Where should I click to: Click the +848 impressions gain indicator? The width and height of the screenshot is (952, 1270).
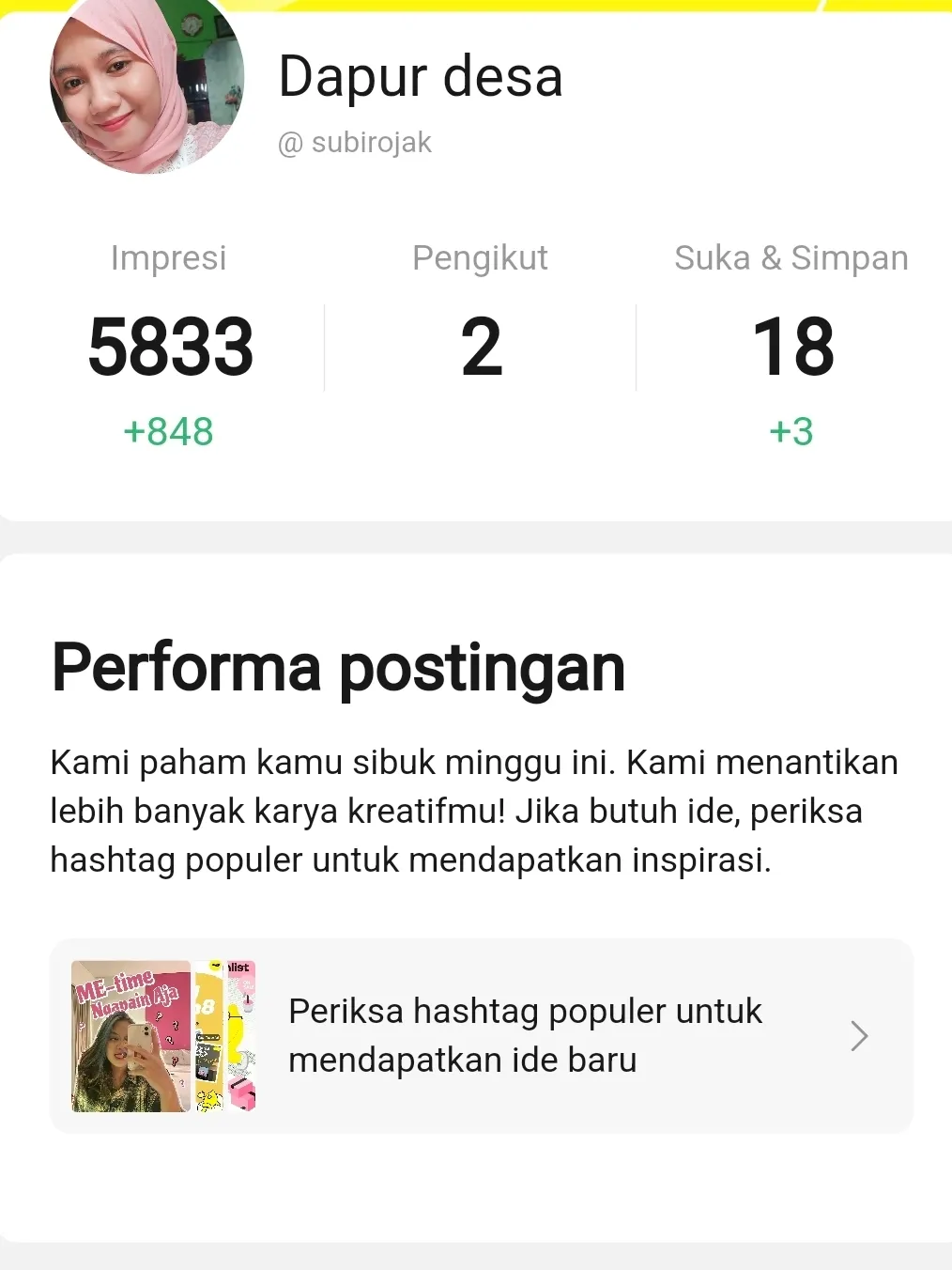[169, 432]
